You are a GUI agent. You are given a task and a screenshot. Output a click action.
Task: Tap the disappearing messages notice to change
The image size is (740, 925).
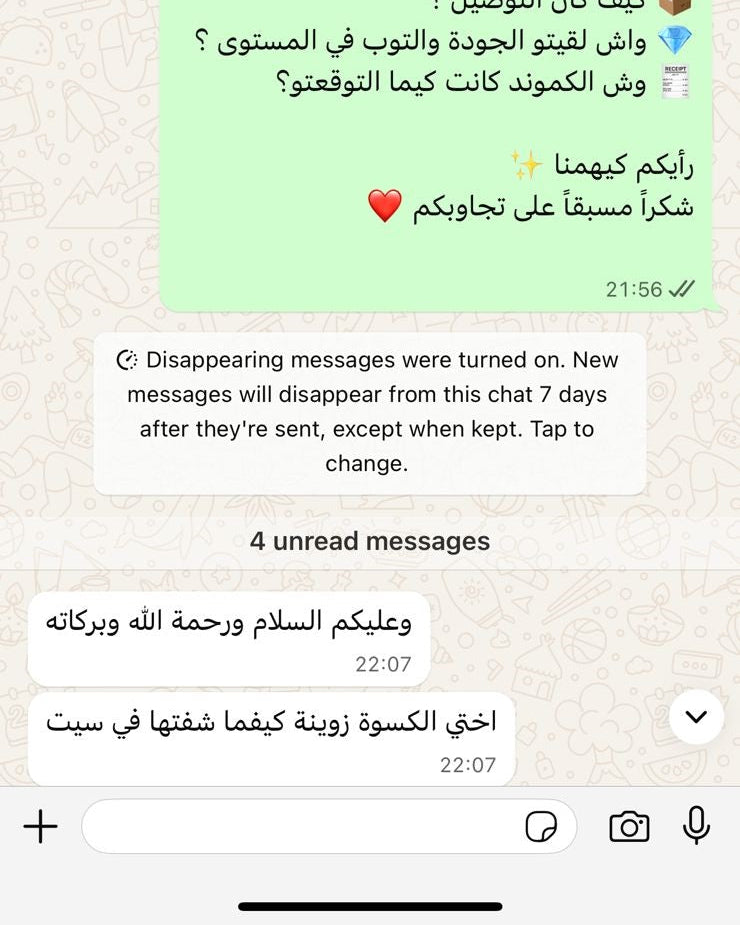(x=370, y=412)
